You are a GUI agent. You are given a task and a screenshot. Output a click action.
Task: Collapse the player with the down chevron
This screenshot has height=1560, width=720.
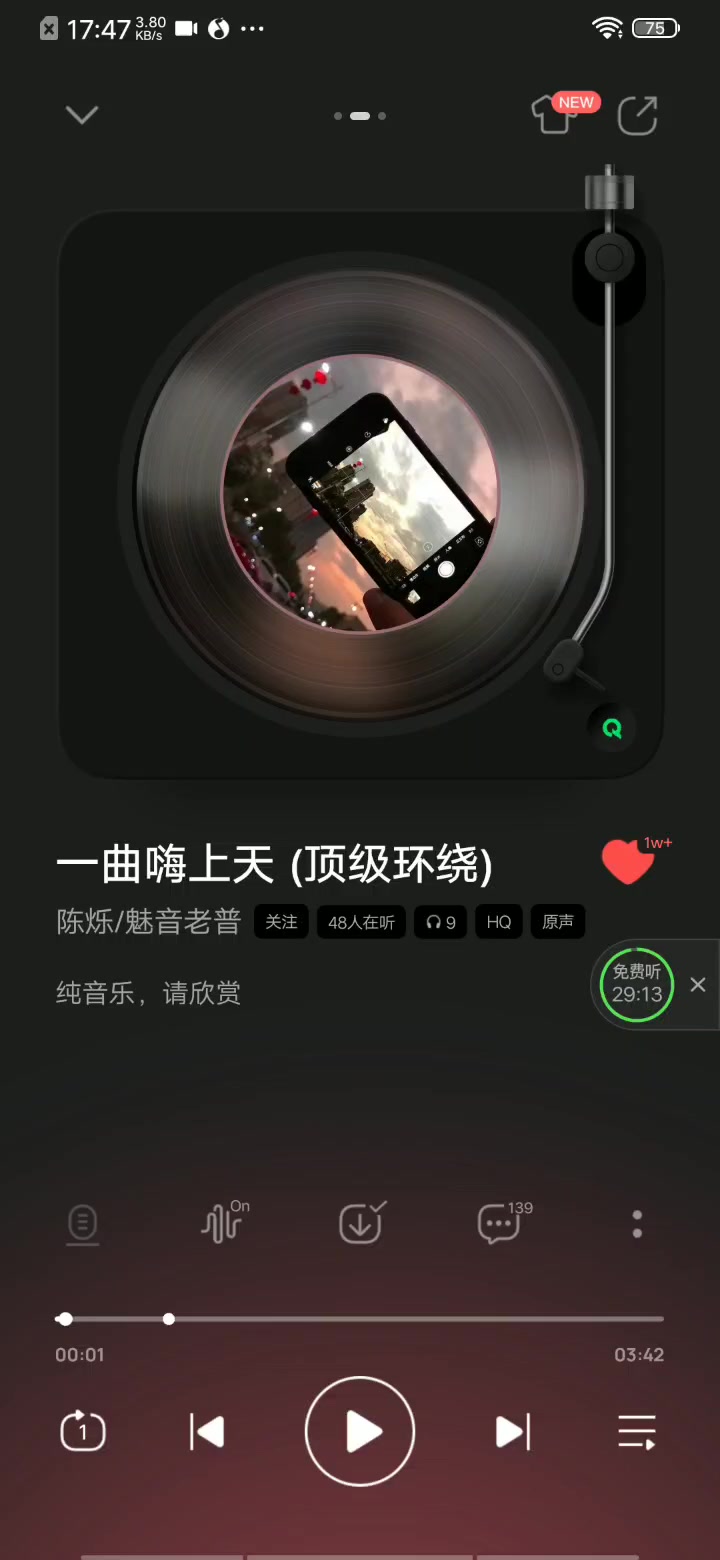(x=82, y=115)
